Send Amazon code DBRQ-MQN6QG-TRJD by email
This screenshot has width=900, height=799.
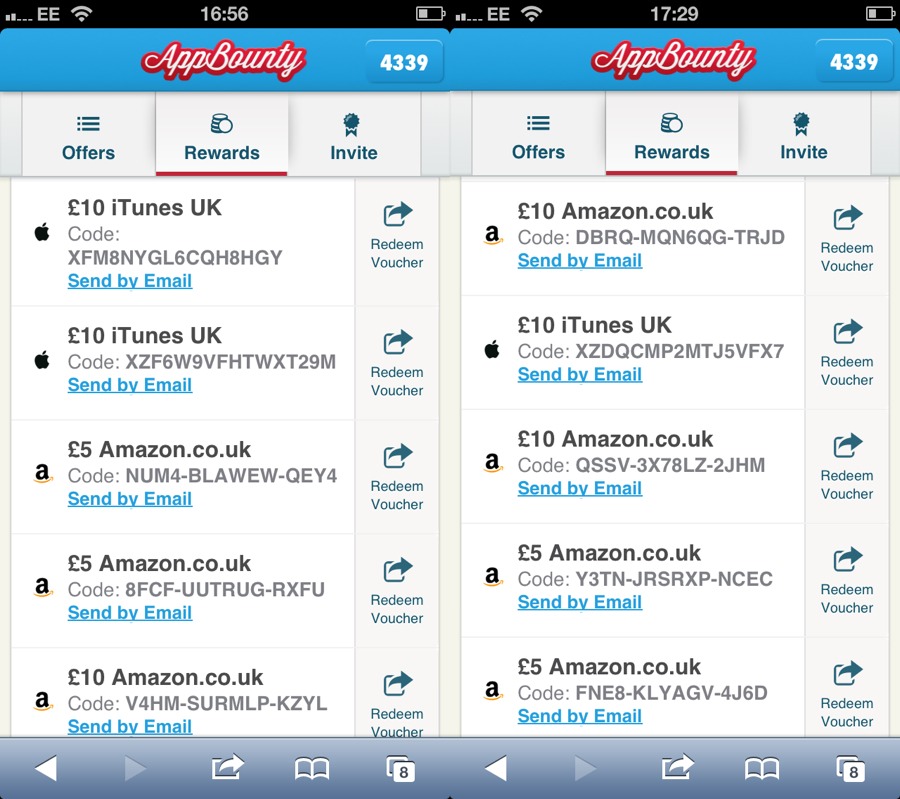(580, 261)
